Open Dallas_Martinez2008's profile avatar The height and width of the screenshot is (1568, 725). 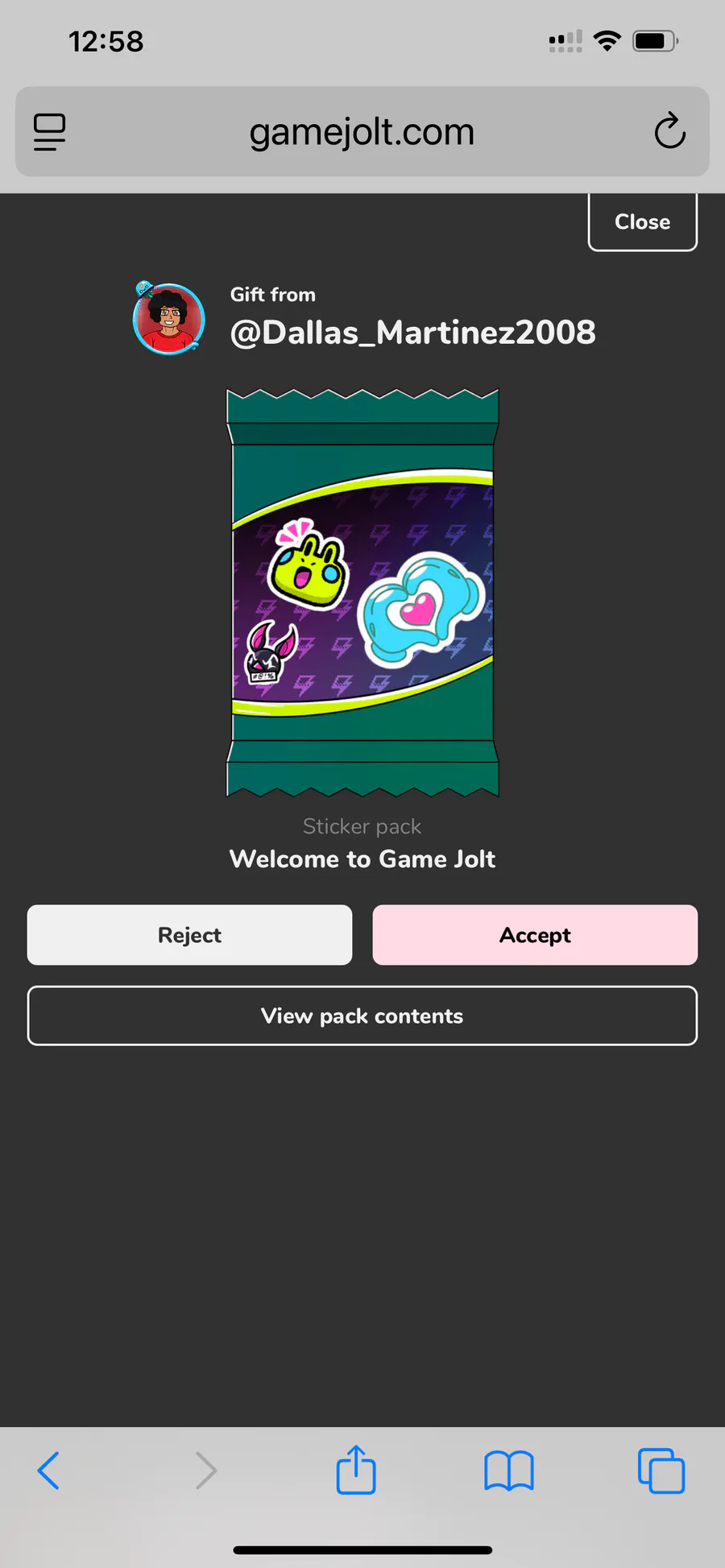point(168,319)
